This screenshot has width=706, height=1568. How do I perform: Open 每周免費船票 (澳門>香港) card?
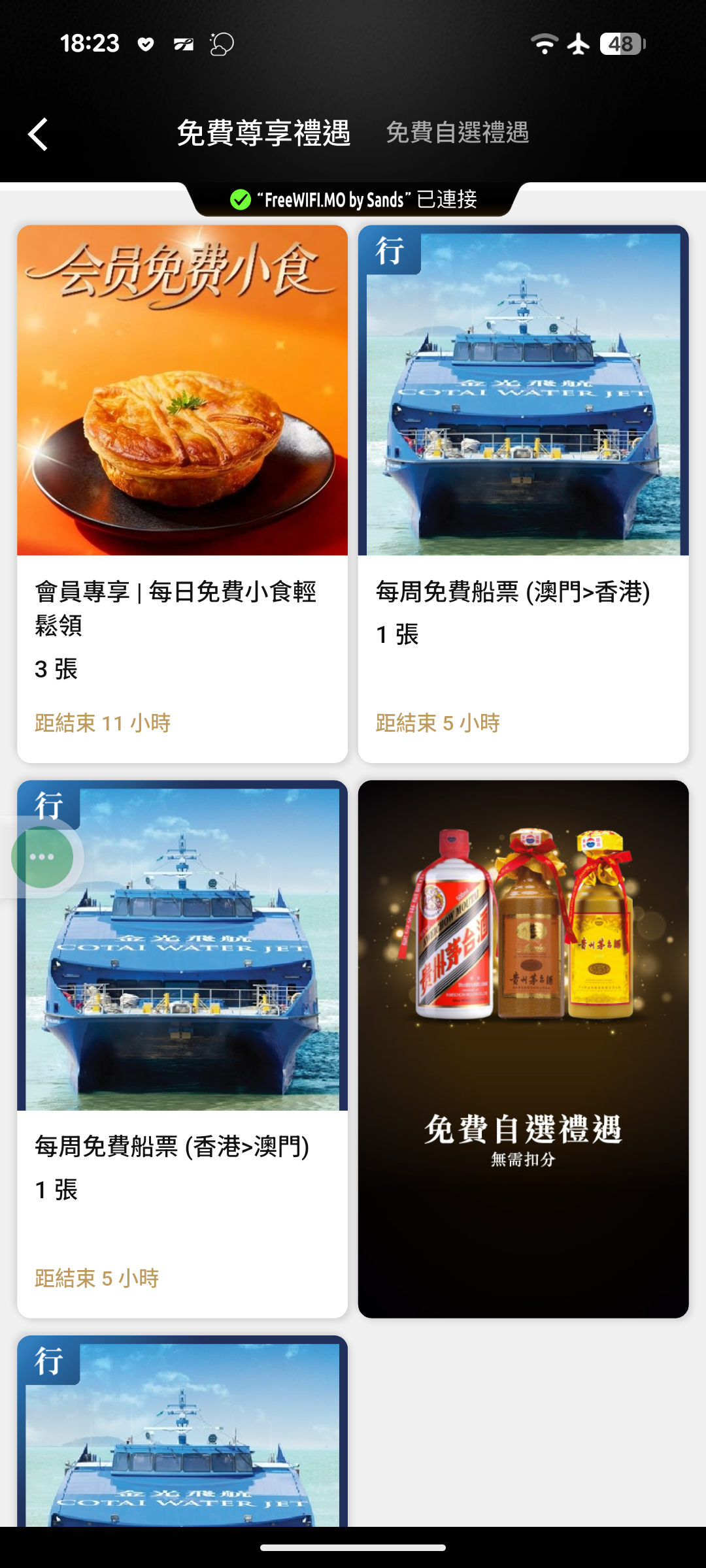523,493
